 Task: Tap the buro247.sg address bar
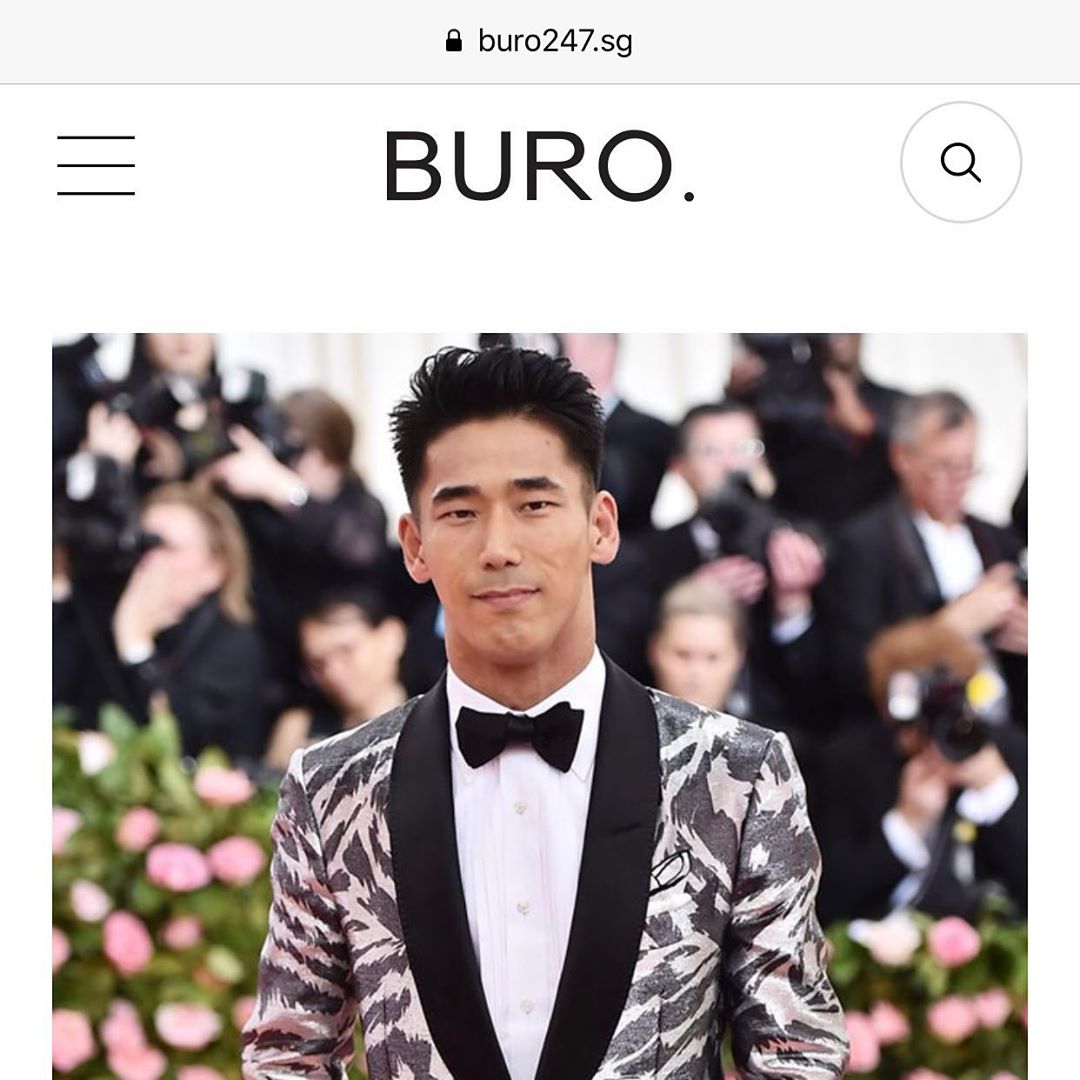click(x=540, y=41)
